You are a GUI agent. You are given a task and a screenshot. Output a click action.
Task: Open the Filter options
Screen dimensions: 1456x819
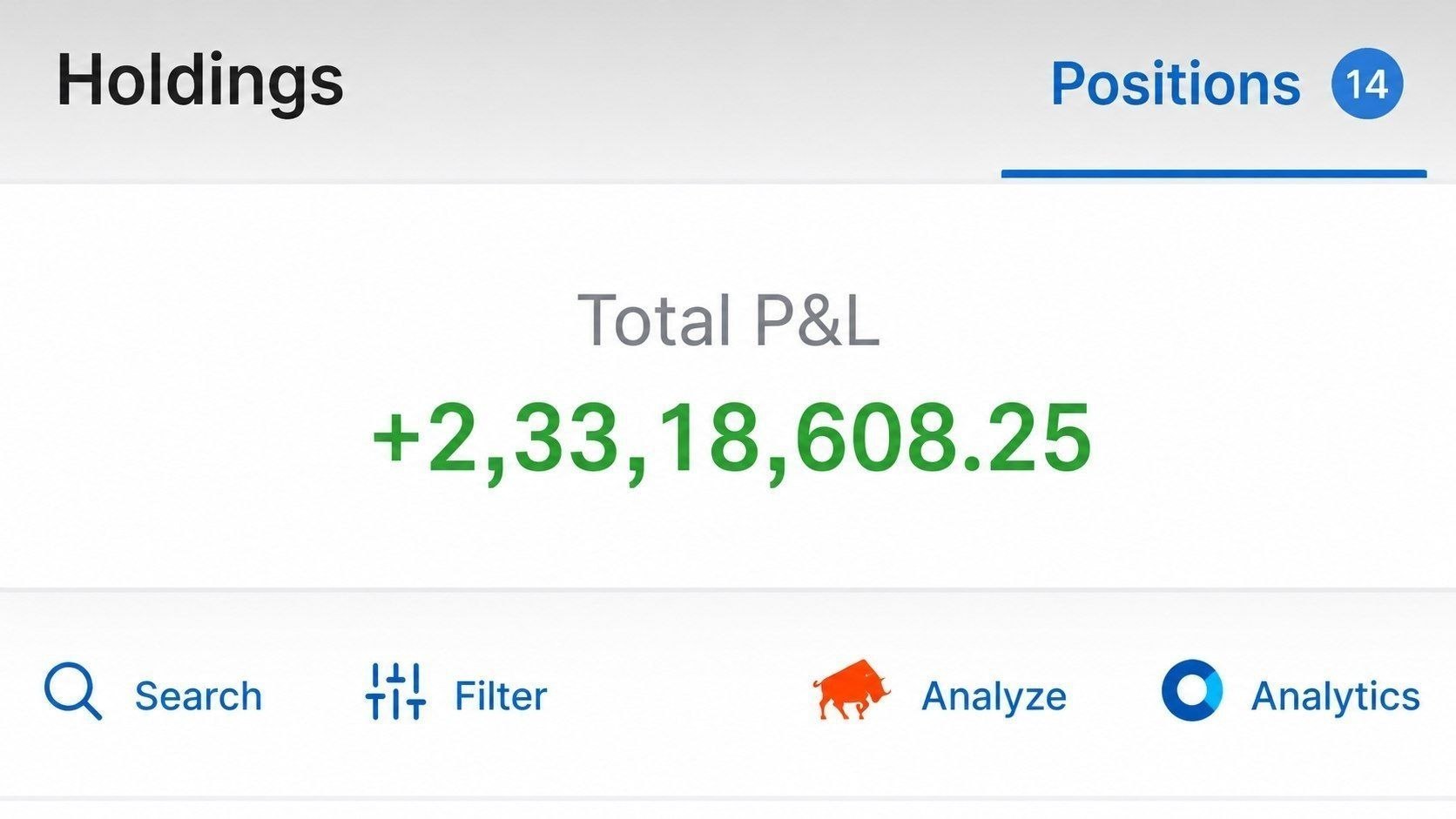456,694
